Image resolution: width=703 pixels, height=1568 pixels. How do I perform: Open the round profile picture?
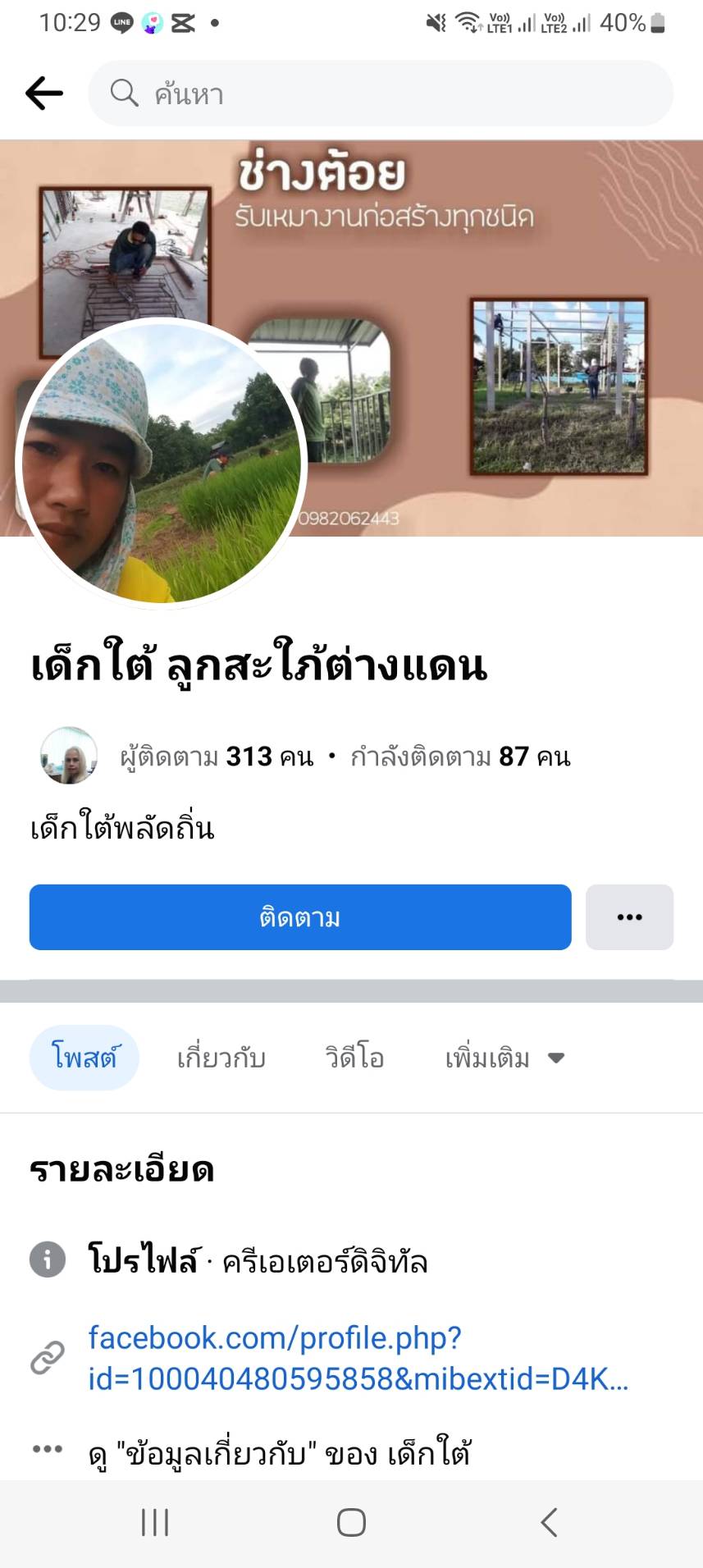(x=162, y=463)
